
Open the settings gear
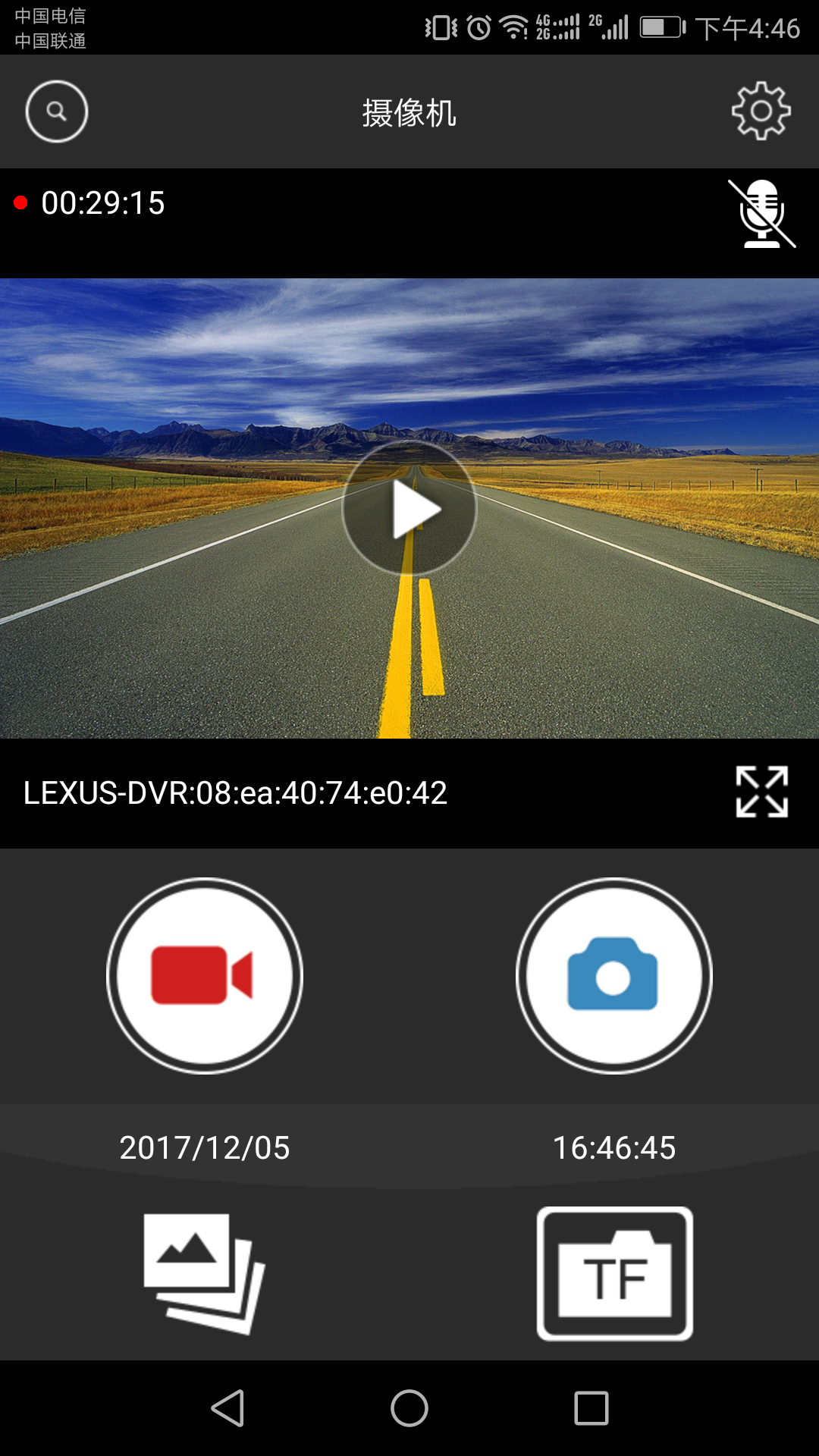[761, 111]
